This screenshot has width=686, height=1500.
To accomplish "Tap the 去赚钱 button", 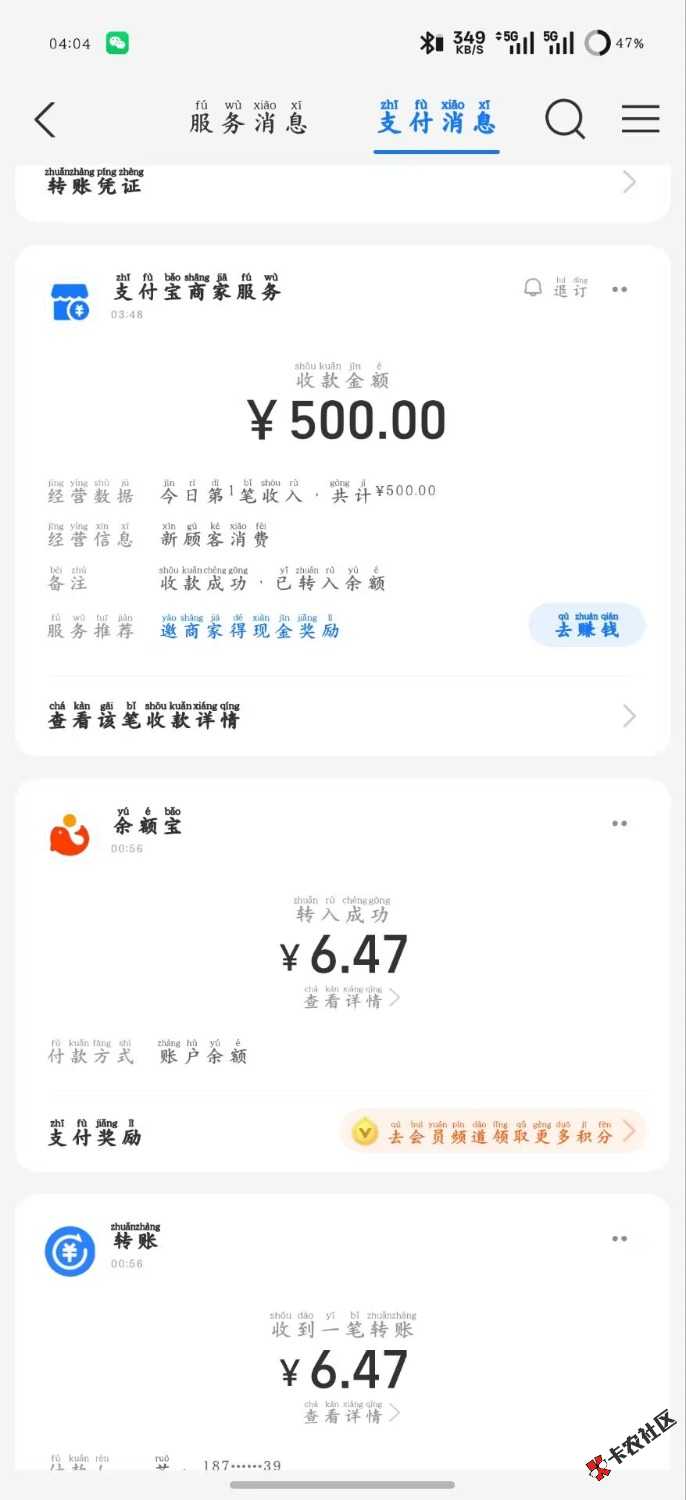I will click(x=587, y=625).
